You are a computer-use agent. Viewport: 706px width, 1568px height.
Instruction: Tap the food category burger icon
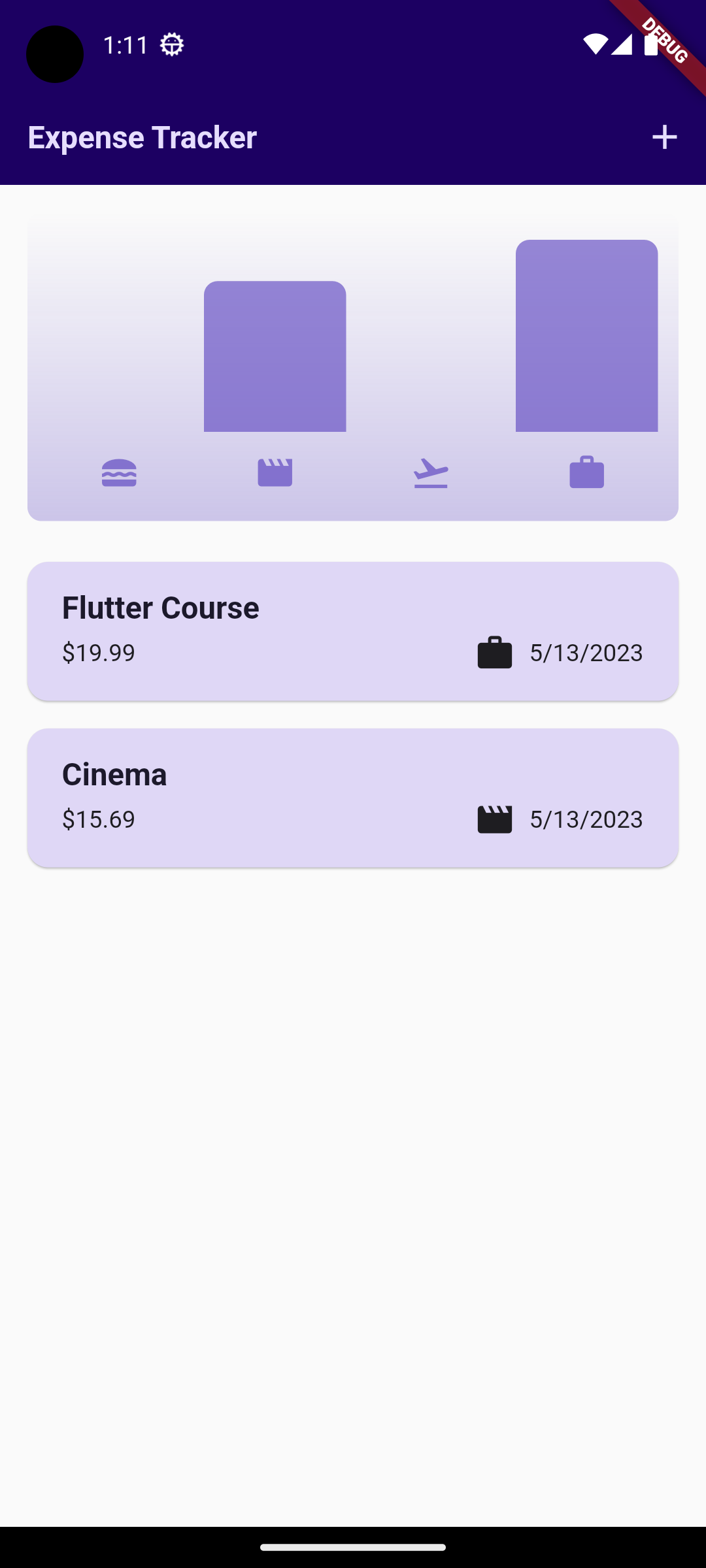[x=120, y=473]
